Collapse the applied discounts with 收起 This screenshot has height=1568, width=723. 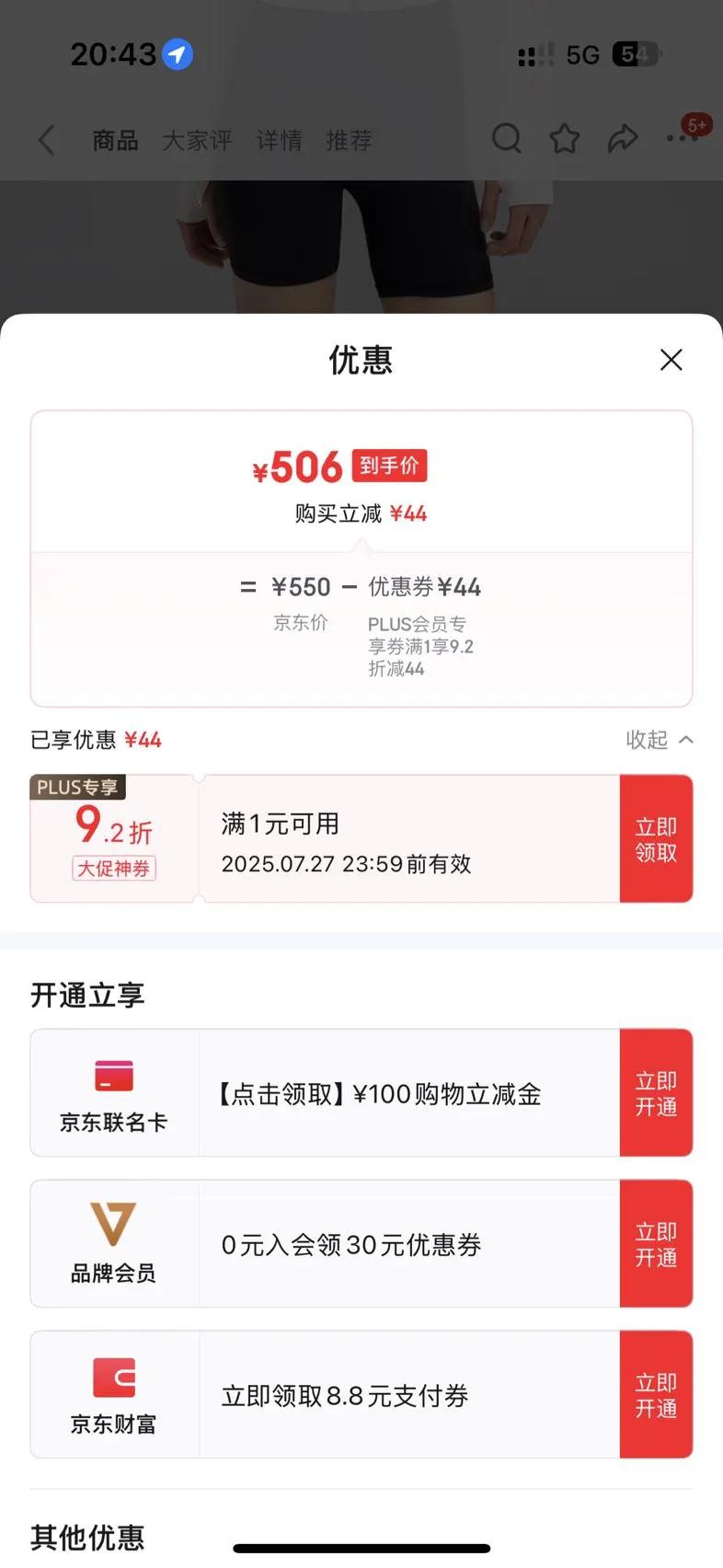(659, 740)
